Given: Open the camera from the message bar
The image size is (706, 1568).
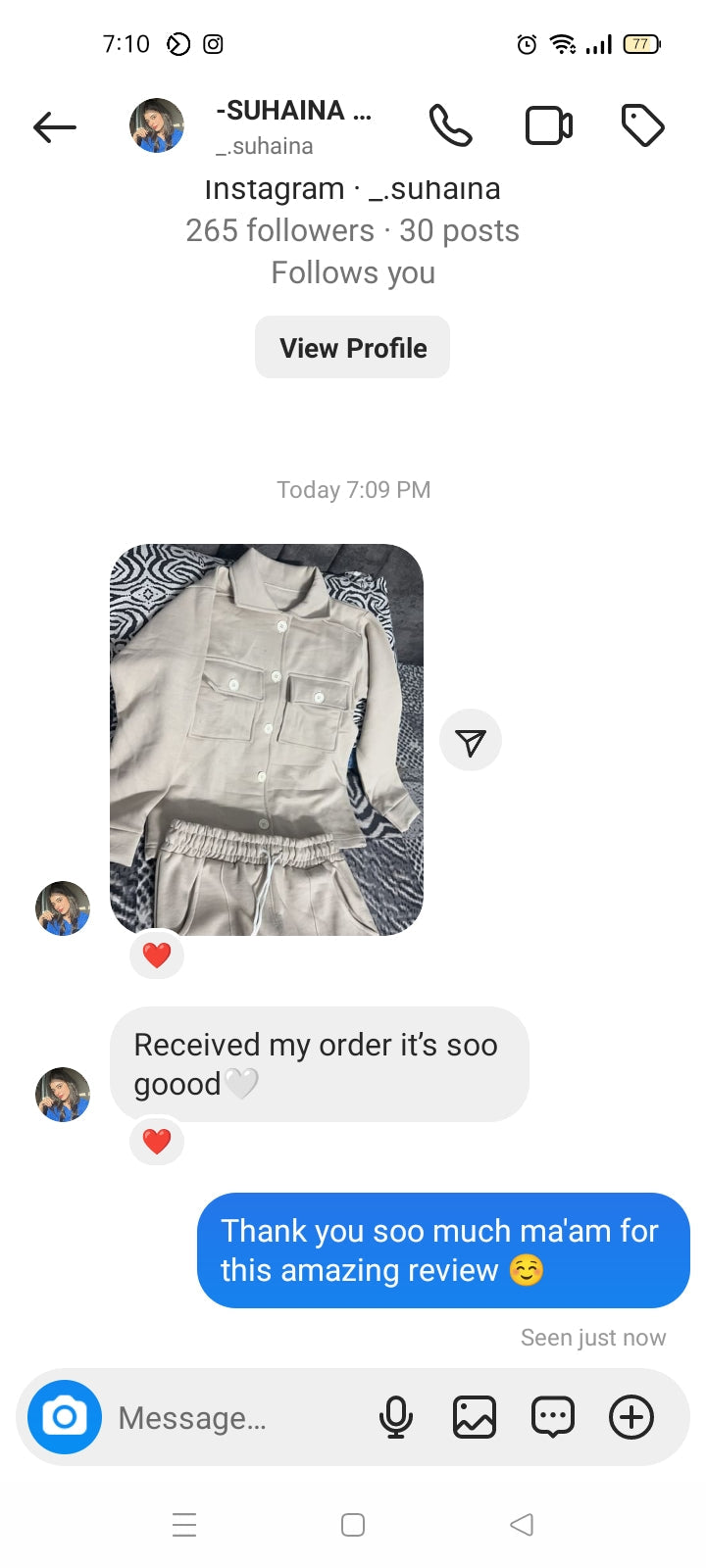Looking at the screenshot, I should (65, 1417).
